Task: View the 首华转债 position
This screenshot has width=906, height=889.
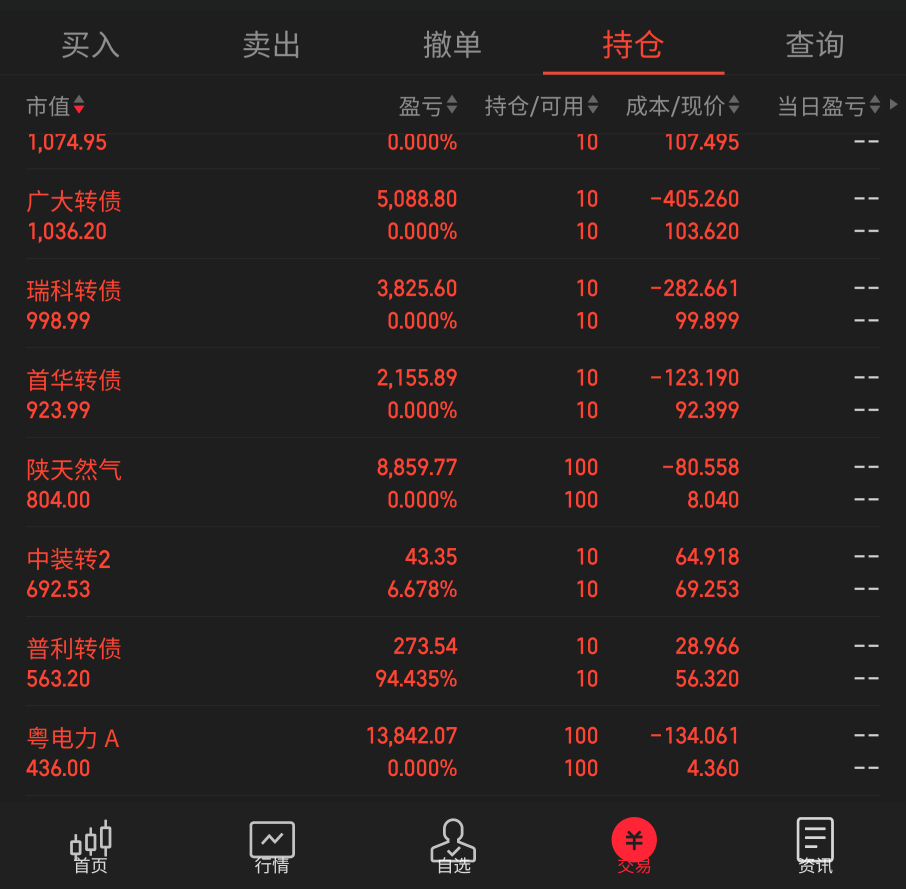Action: (x=453, y=393)
